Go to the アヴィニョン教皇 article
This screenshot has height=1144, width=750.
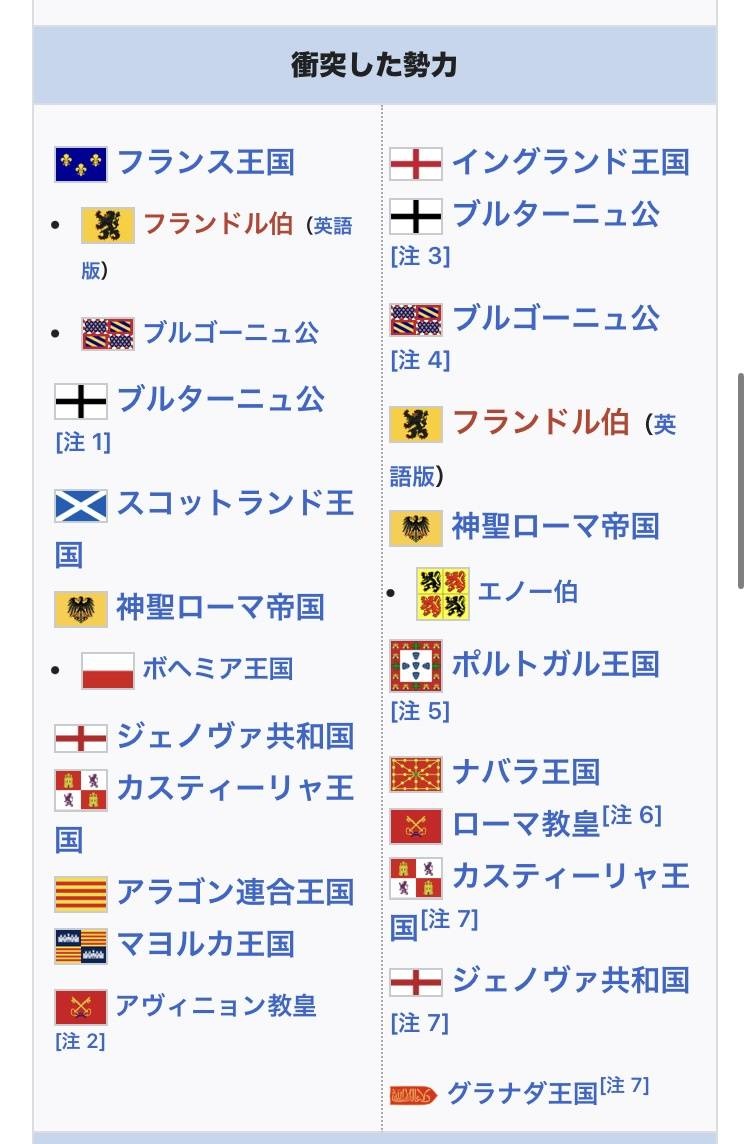click(x=216, y=1006)
